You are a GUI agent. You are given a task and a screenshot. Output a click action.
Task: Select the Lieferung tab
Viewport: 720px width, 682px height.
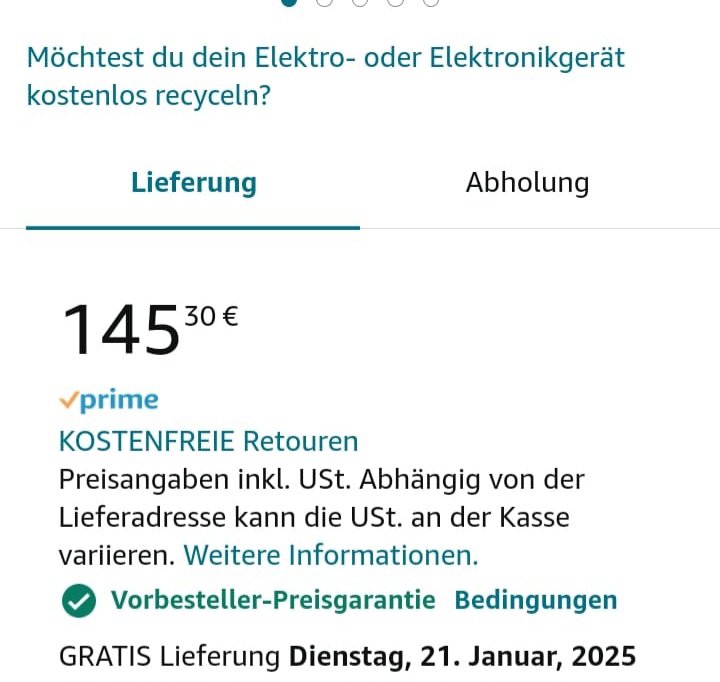[x=193, y=183]
